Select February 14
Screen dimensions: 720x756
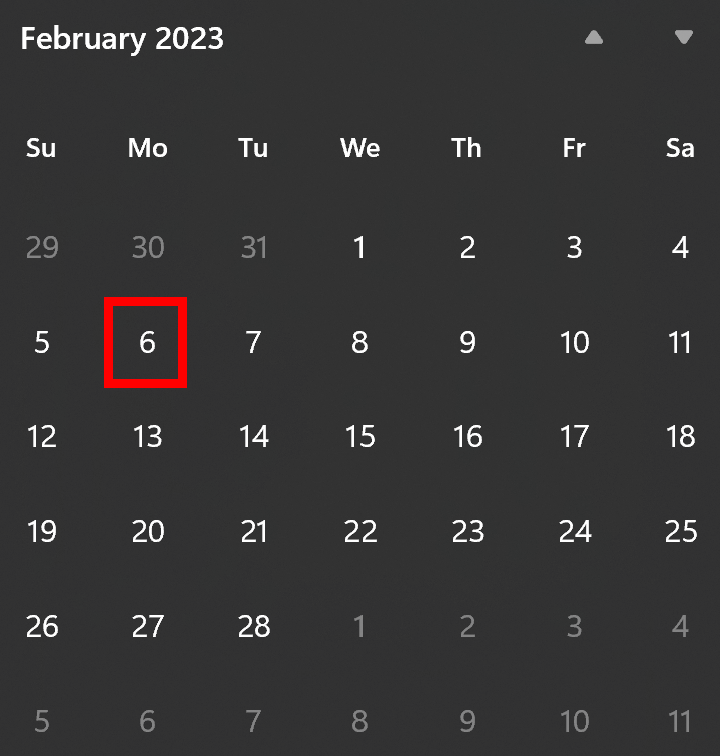coord(253,437)
